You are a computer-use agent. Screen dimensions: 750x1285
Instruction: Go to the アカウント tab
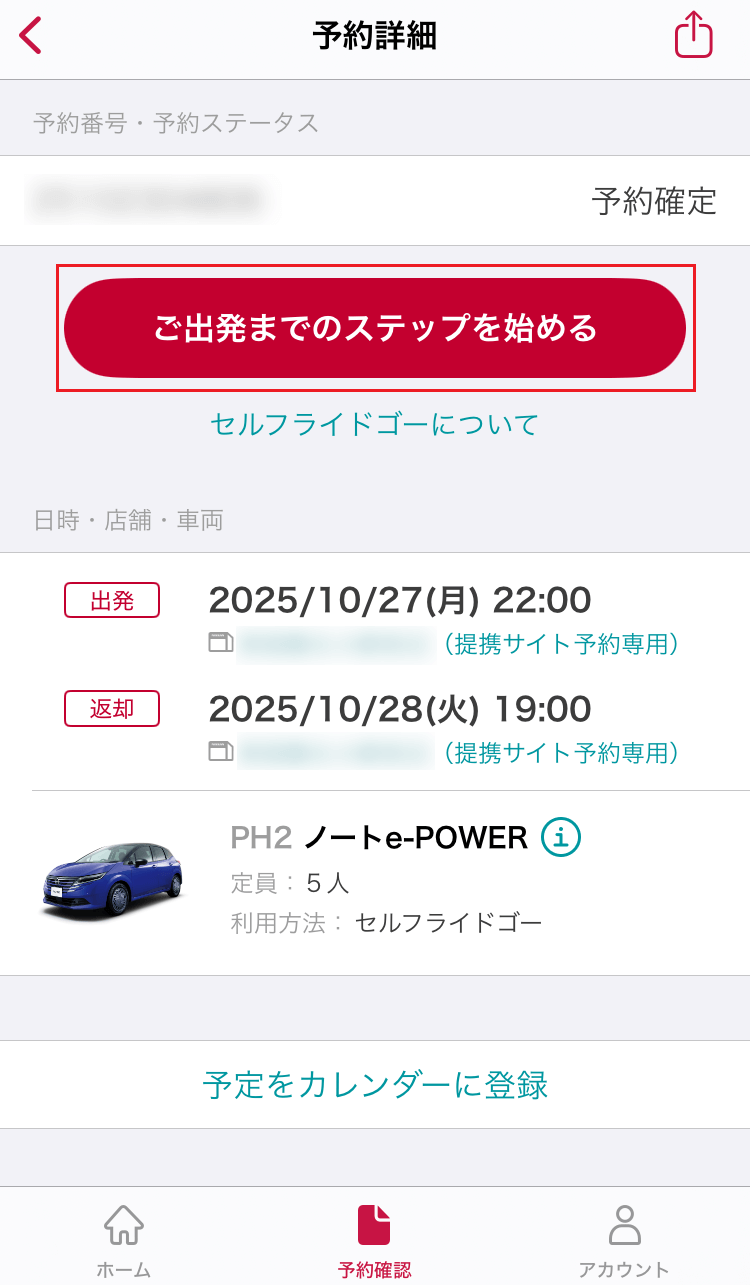(624, 1240)
